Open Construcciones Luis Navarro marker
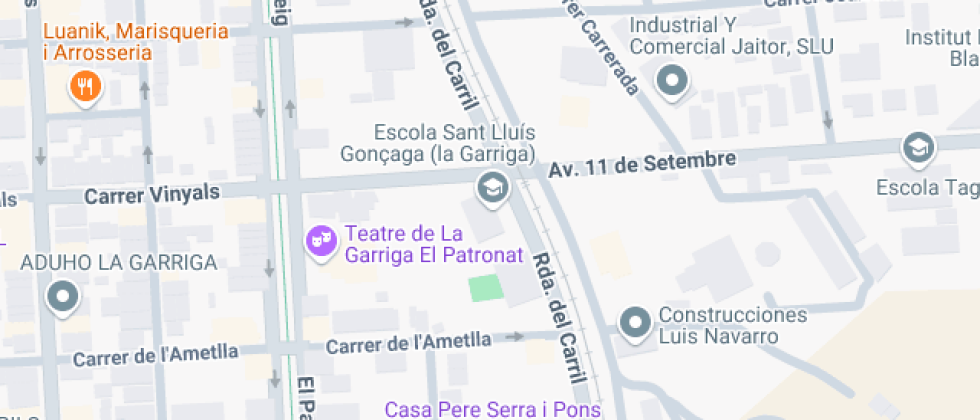 635,323
